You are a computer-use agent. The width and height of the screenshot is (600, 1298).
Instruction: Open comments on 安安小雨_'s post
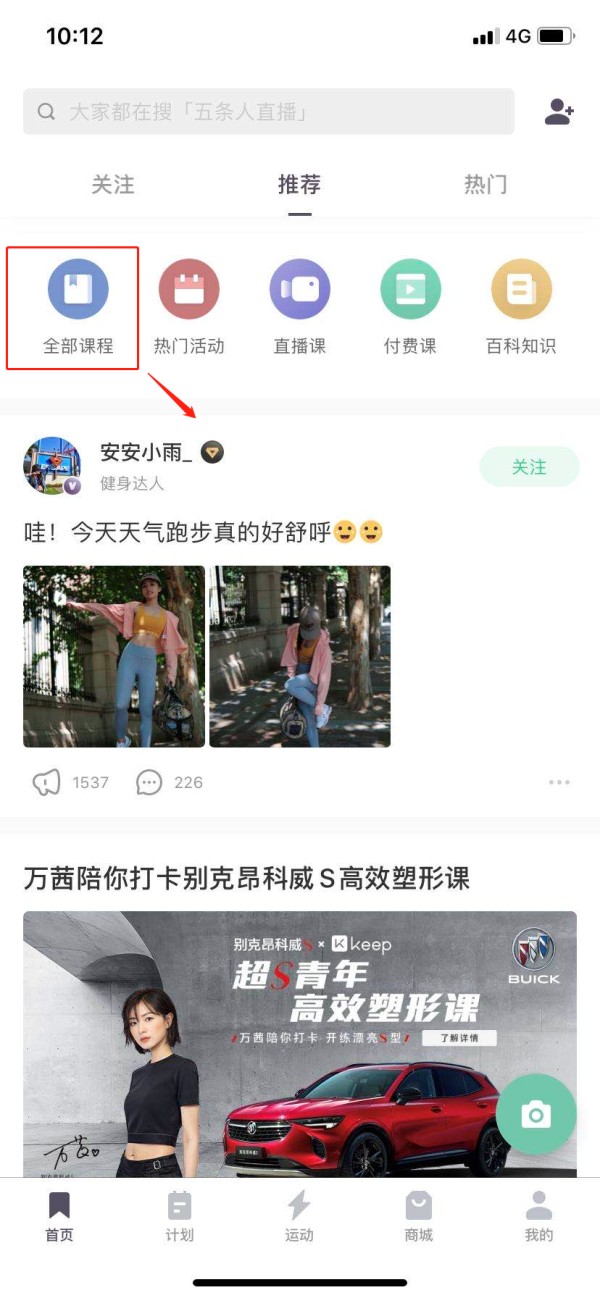pyautogui.click(x=149, y=782)
